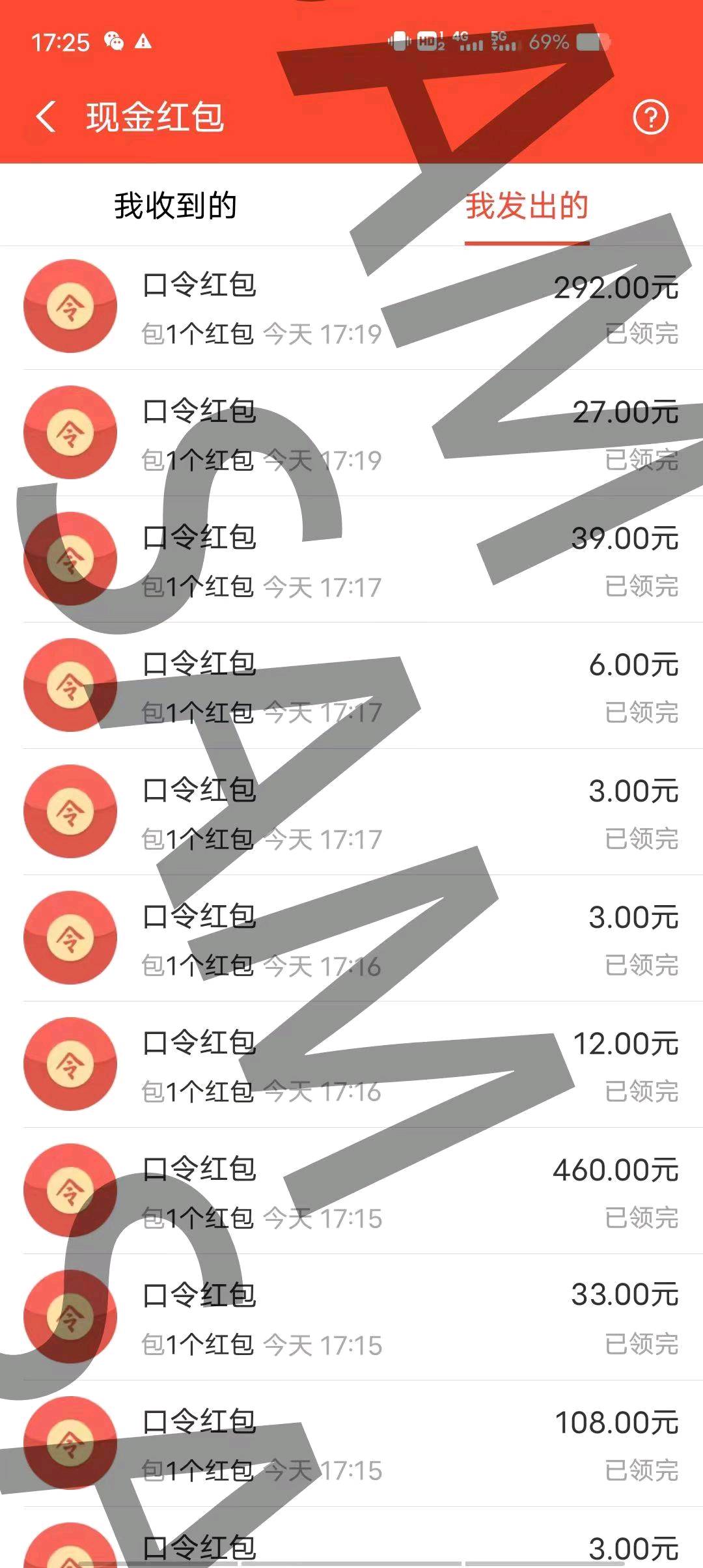The image size is (703, 1568).
Task: Open the 27.00元 口令红包 record
Action: click(x=351, y=433)
